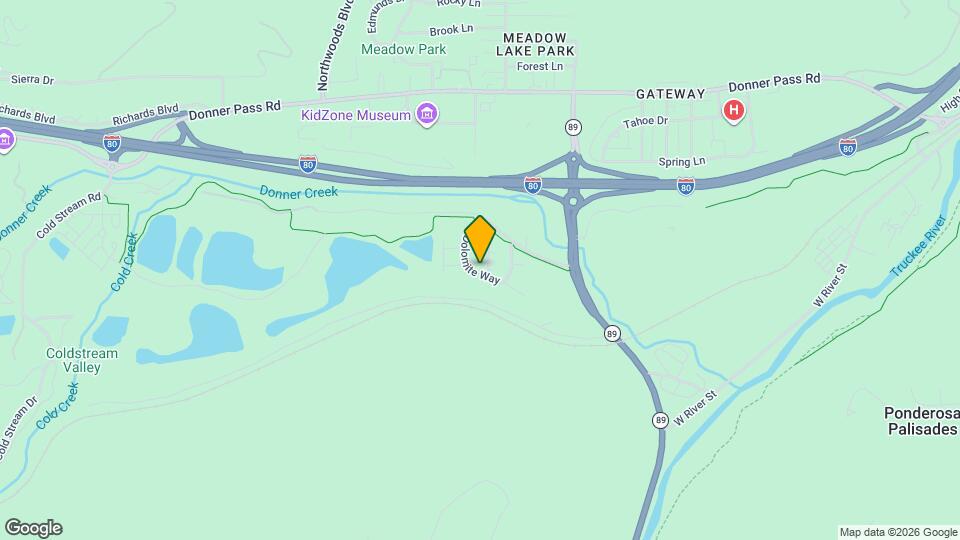The width and height of the screenshot is (960, 540).
Task: Tap the orange location marker on Dolomite Way
Action: 481,239
